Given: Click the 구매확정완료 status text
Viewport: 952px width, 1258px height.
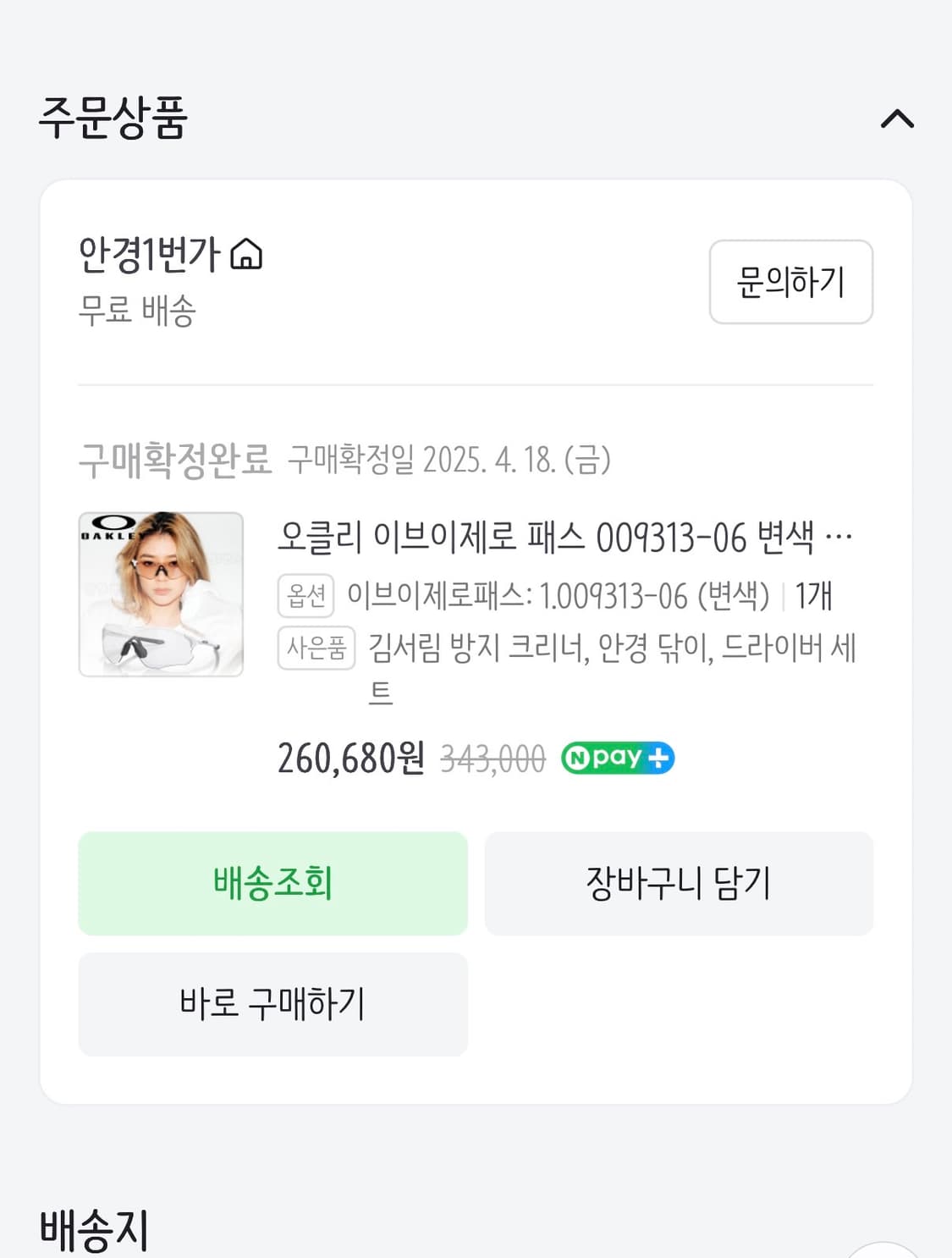Looking at the screenshot, I should tap(177, 458).
